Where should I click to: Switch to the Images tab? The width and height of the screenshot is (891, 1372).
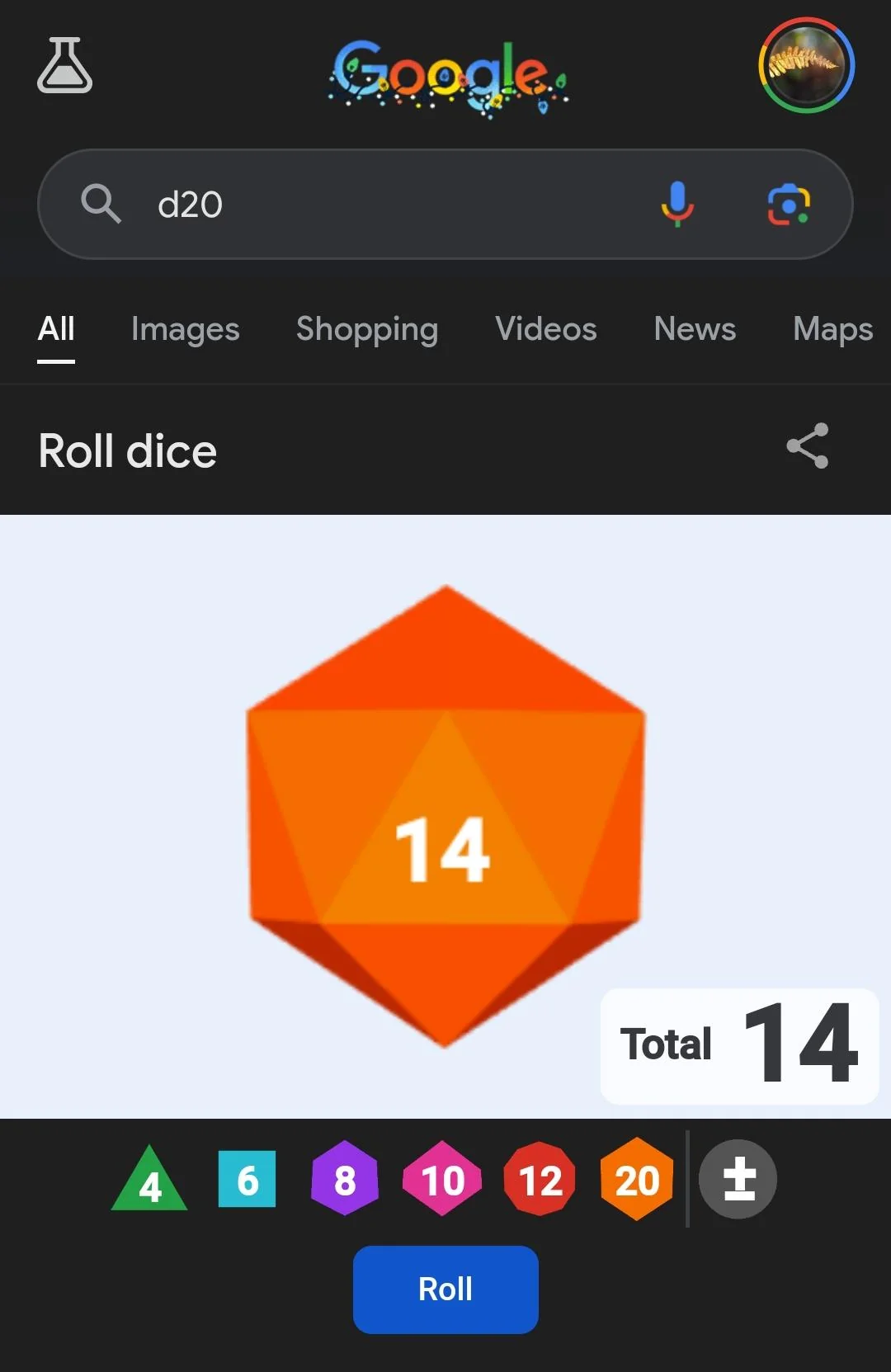pos(185,329)
